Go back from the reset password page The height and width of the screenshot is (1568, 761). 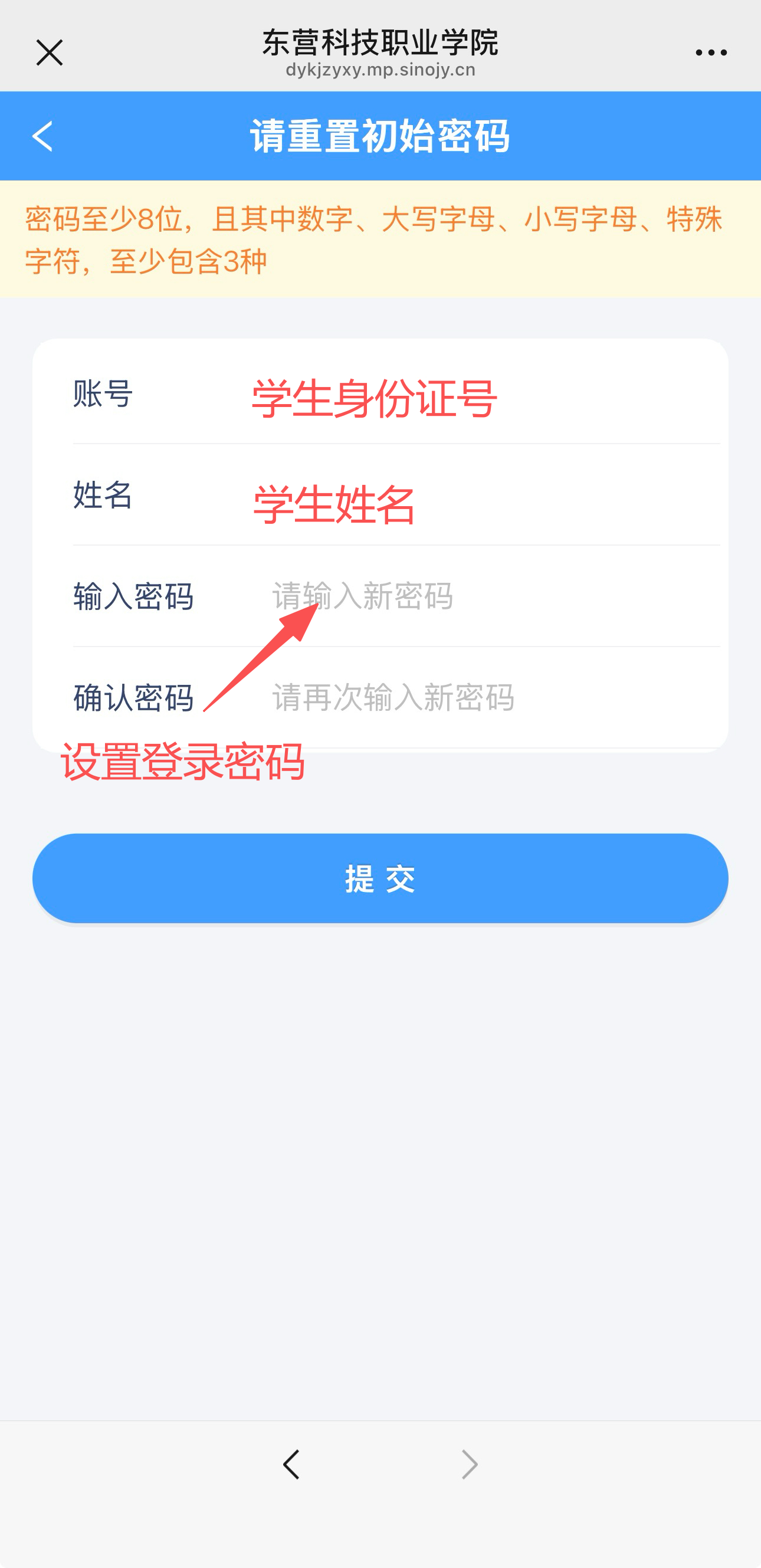tap(42, 136)
